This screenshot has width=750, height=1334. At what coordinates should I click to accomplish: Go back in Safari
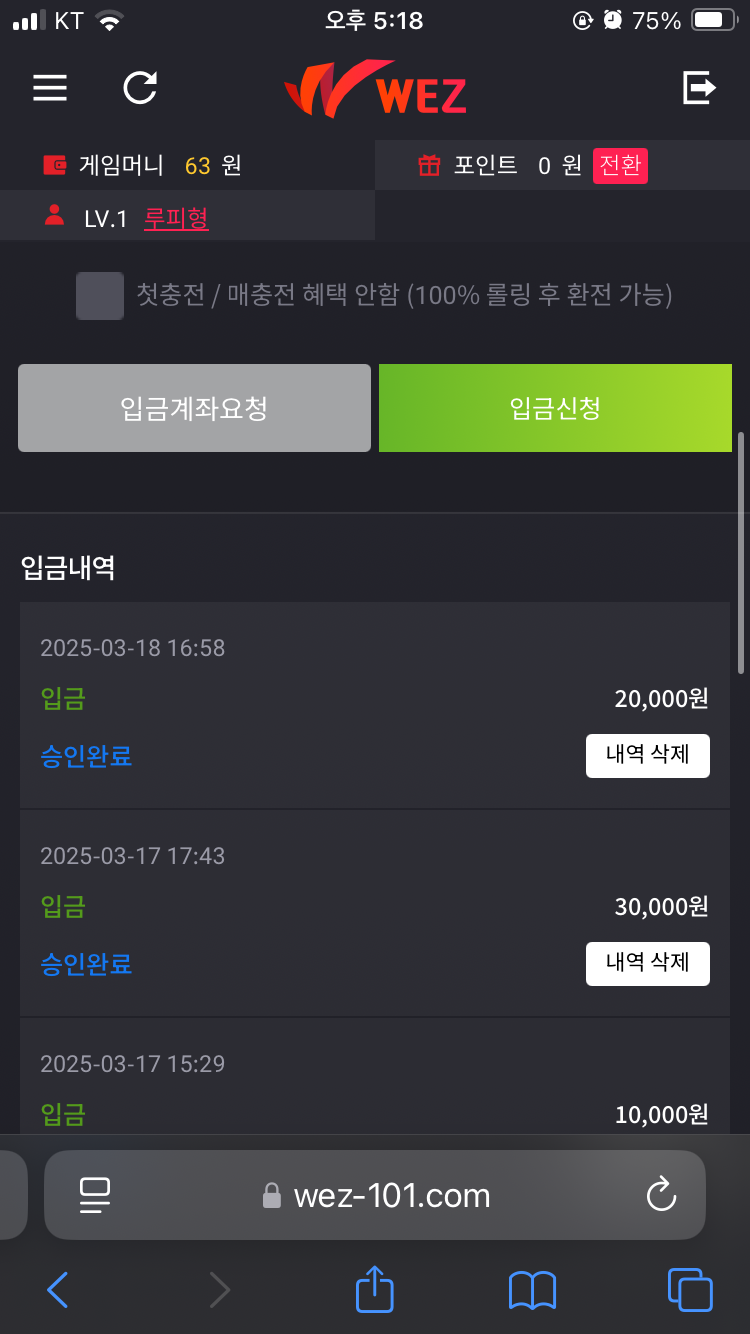click(58, 1290)
